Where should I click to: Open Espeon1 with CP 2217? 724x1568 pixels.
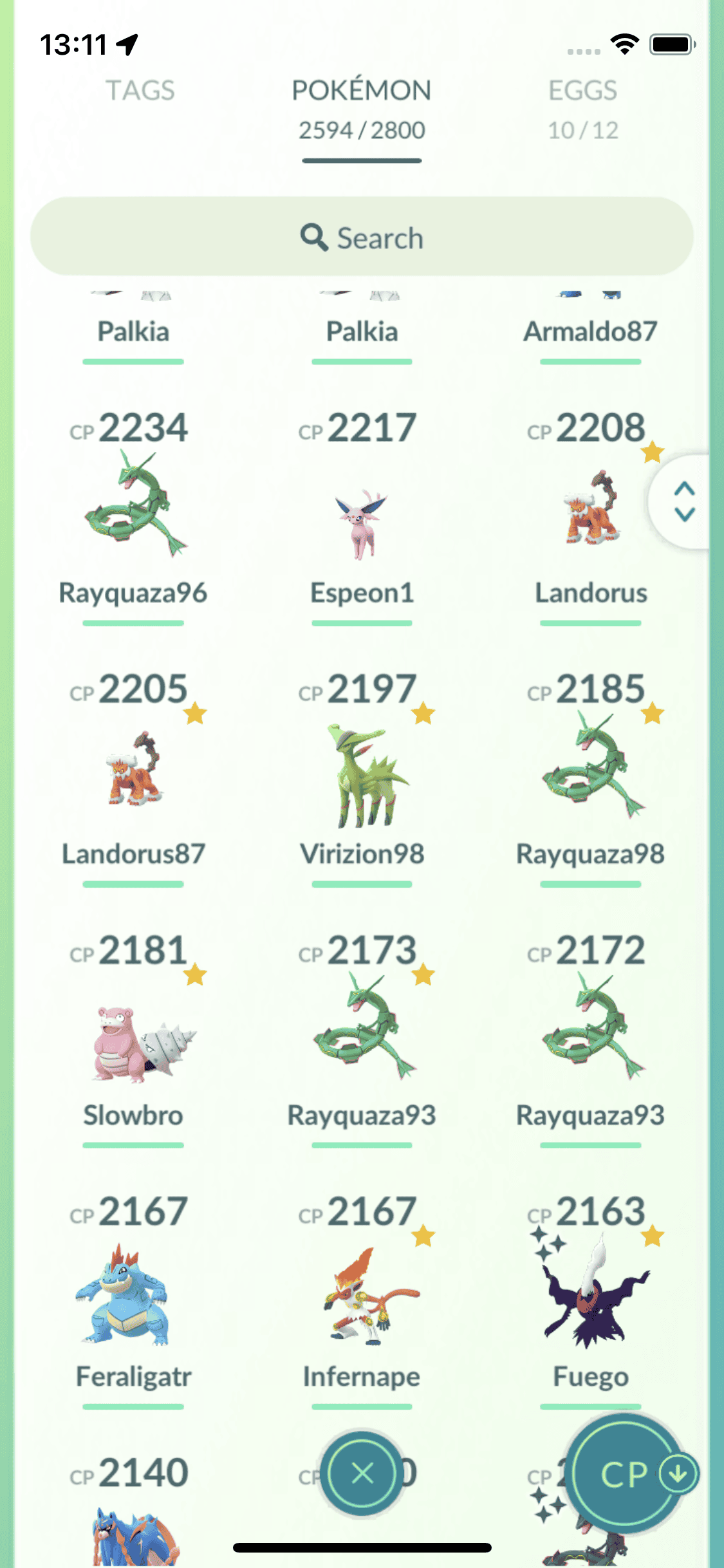[362, 521]
